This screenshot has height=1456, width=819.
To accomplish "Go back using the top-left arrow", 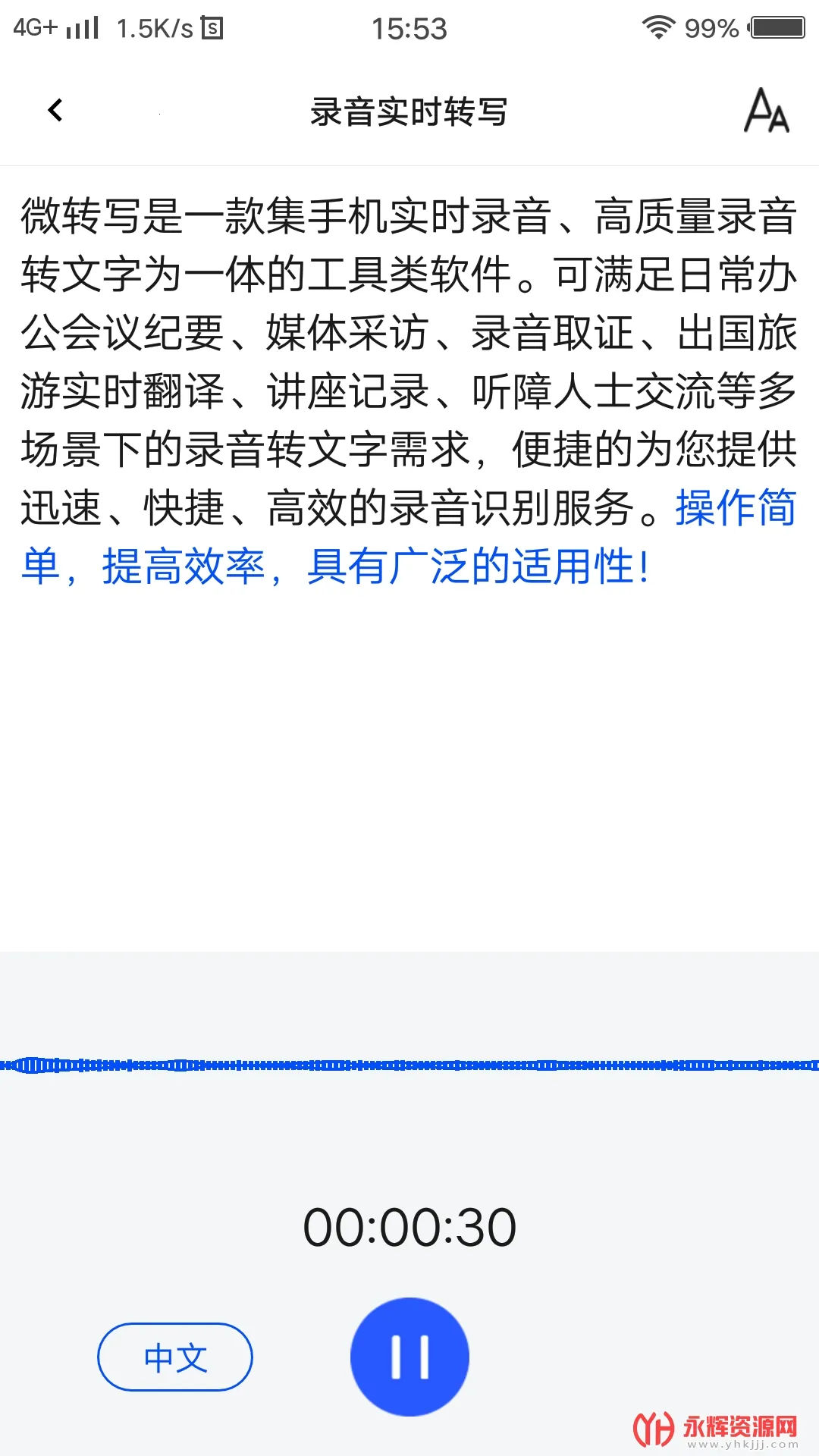I will [55, 111].
